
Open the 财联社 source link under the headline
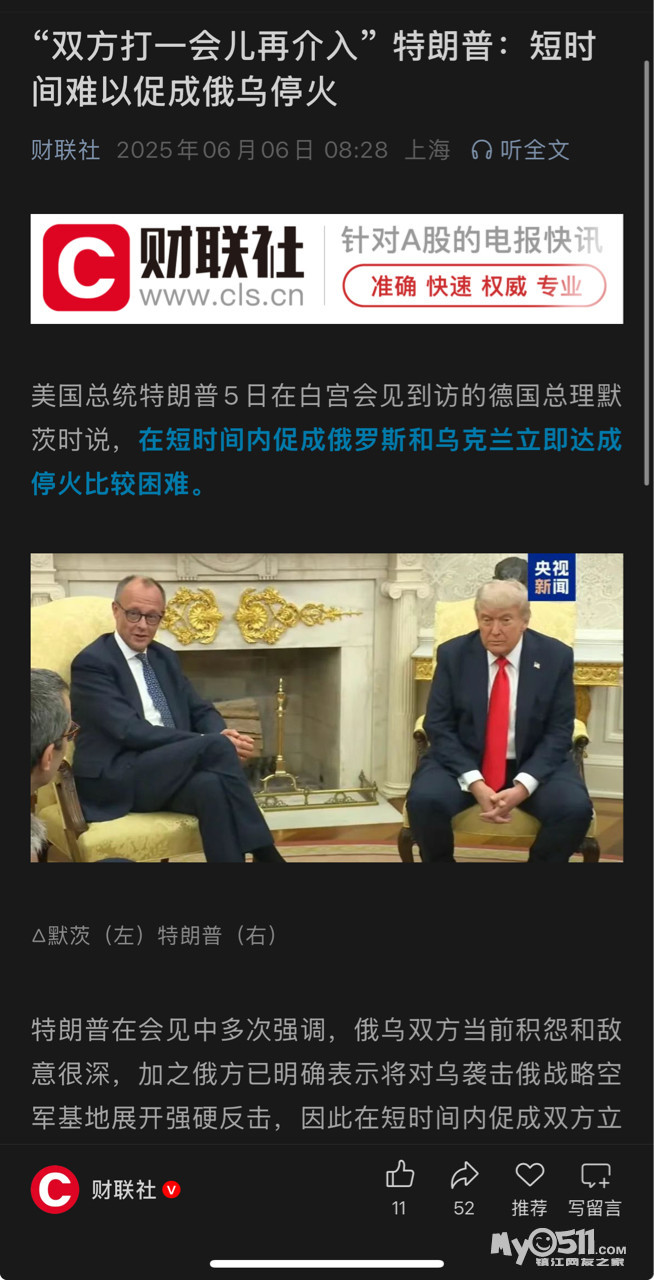pos(66,150)
